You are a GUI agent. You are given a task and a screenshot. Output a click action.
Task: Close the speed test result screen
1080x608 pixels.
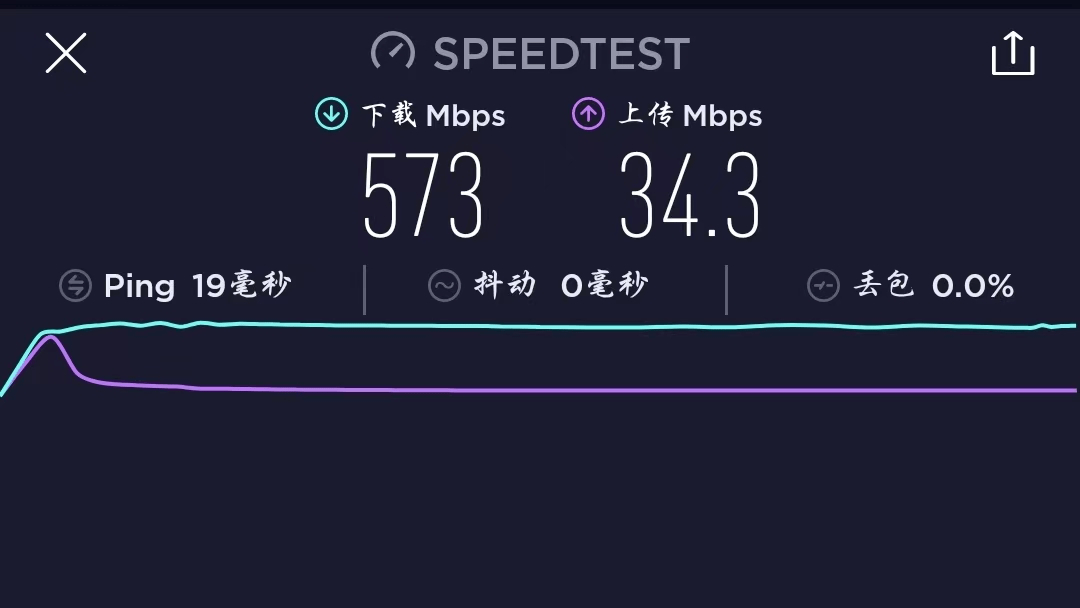66,53
